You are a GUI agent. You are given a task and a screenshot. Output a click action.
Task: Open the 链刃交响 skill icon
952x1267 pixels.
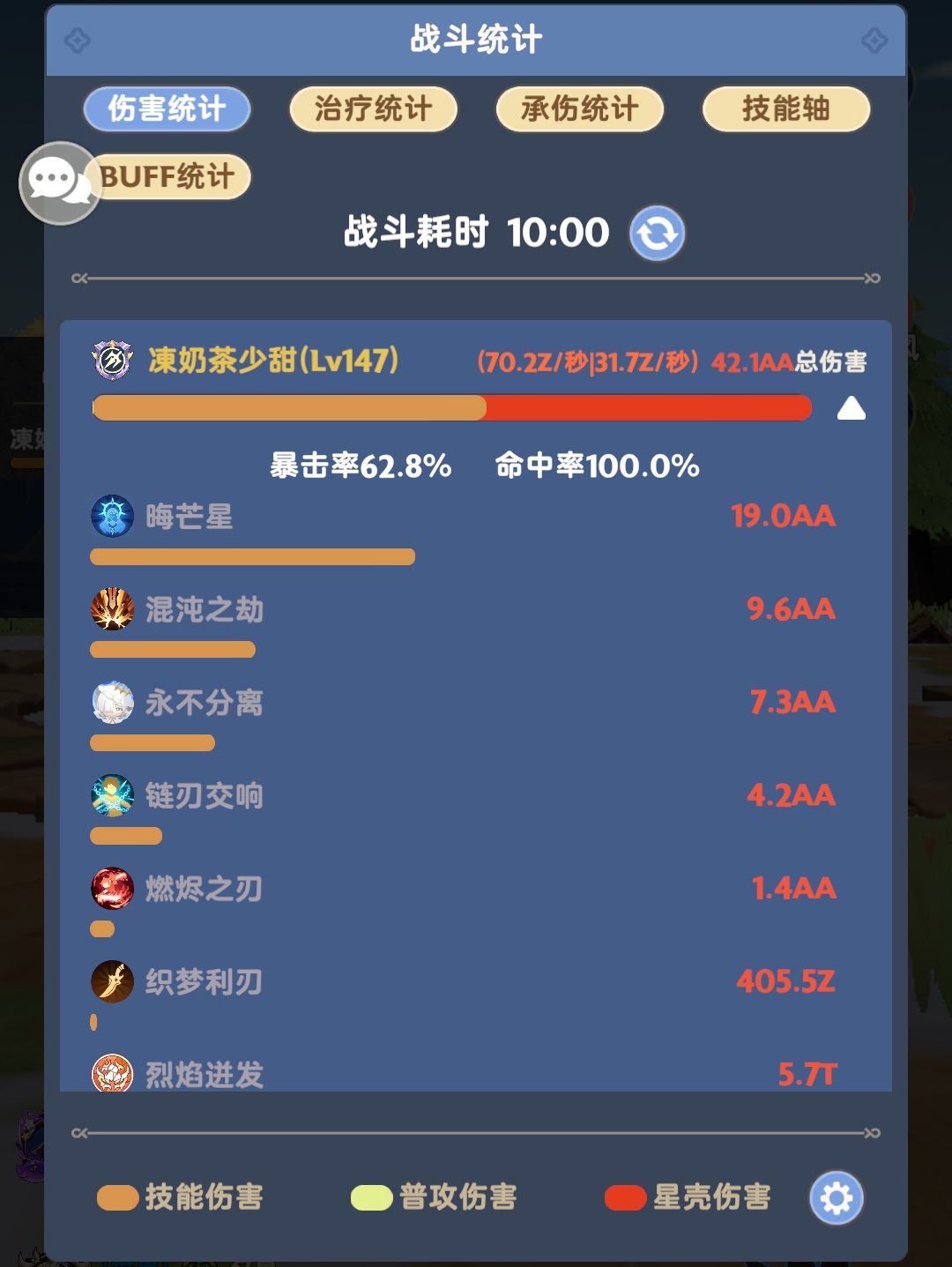coord(112,796)
